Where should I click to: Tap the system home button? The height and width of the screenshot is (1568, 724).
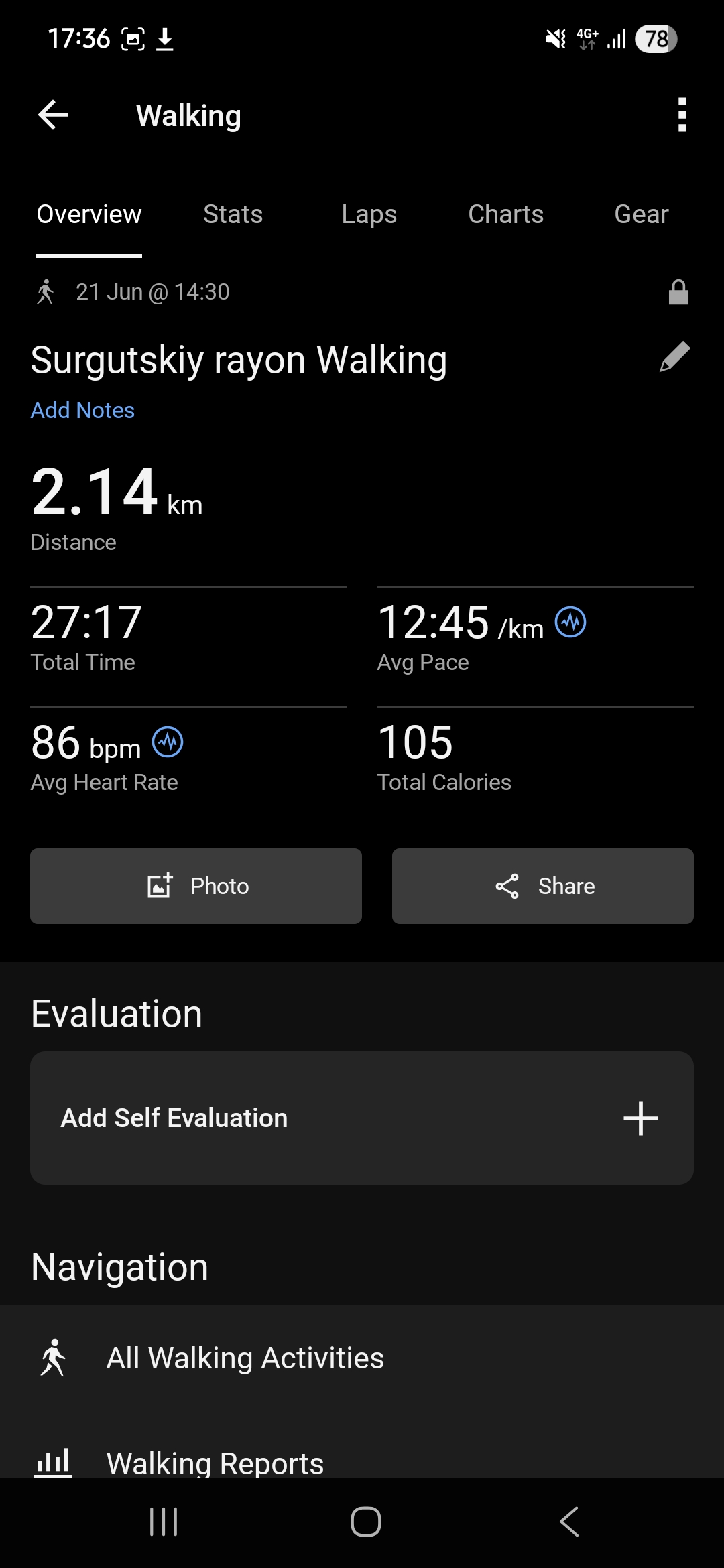point(366,1522)
